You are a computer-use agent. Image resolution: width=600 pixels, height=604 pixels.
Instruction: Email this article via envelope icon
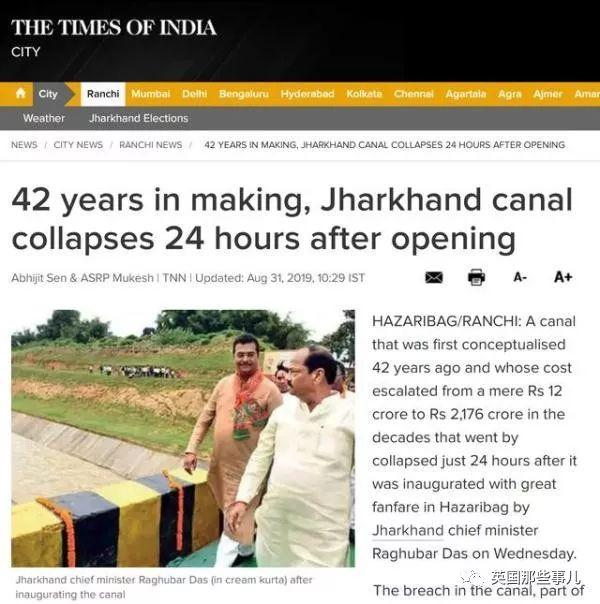434,277
